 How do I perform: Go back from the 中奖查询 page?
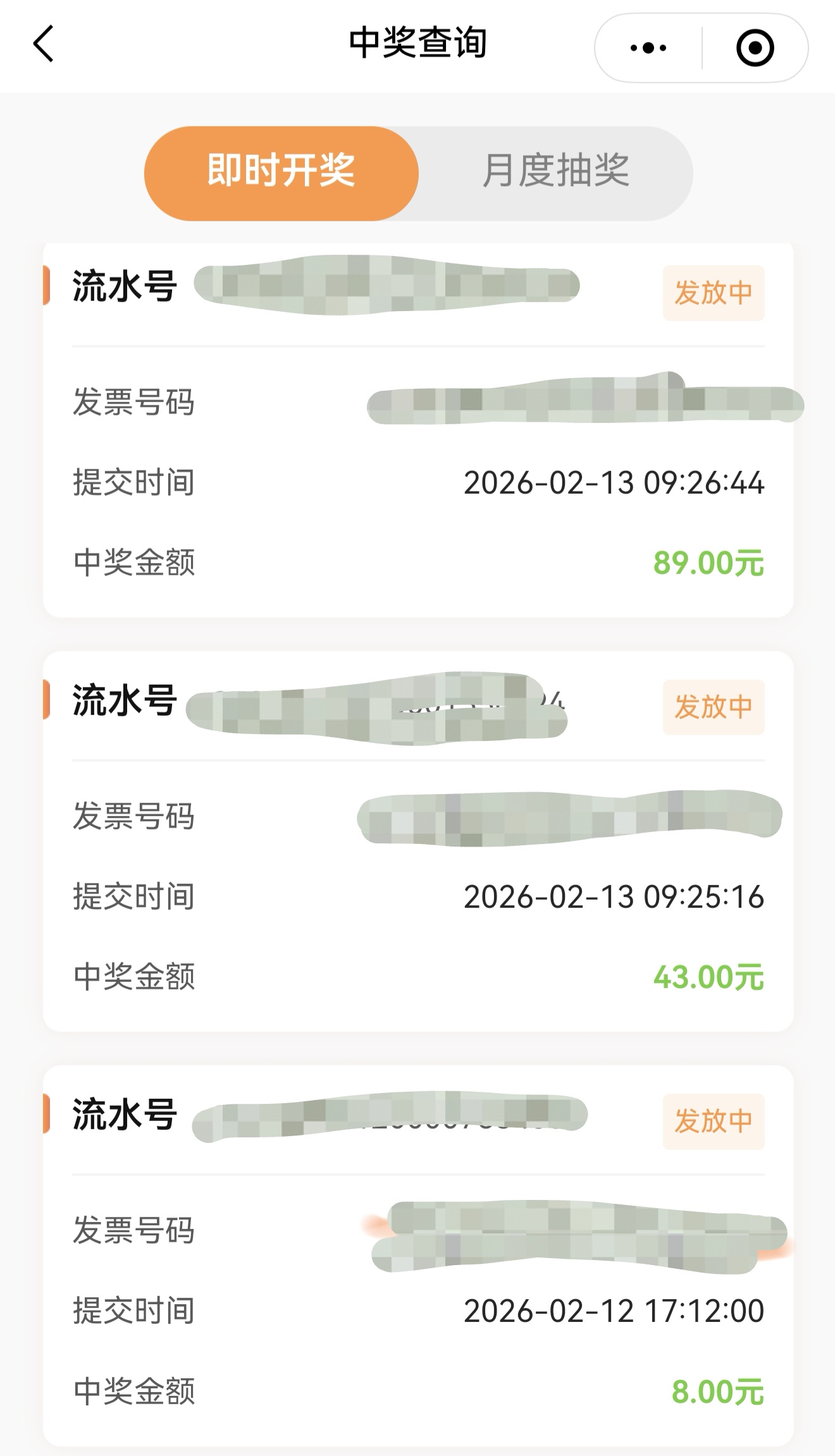pyautogui.click(x=43, y=44)
